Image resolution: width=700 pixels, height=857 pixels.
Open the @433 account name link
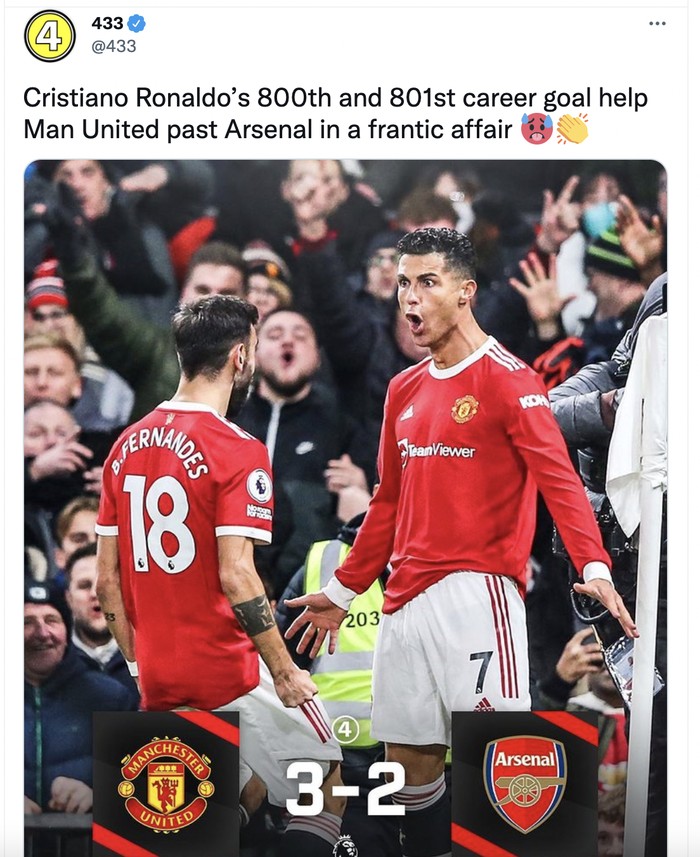pyautogui.click(x=107, y=23)
